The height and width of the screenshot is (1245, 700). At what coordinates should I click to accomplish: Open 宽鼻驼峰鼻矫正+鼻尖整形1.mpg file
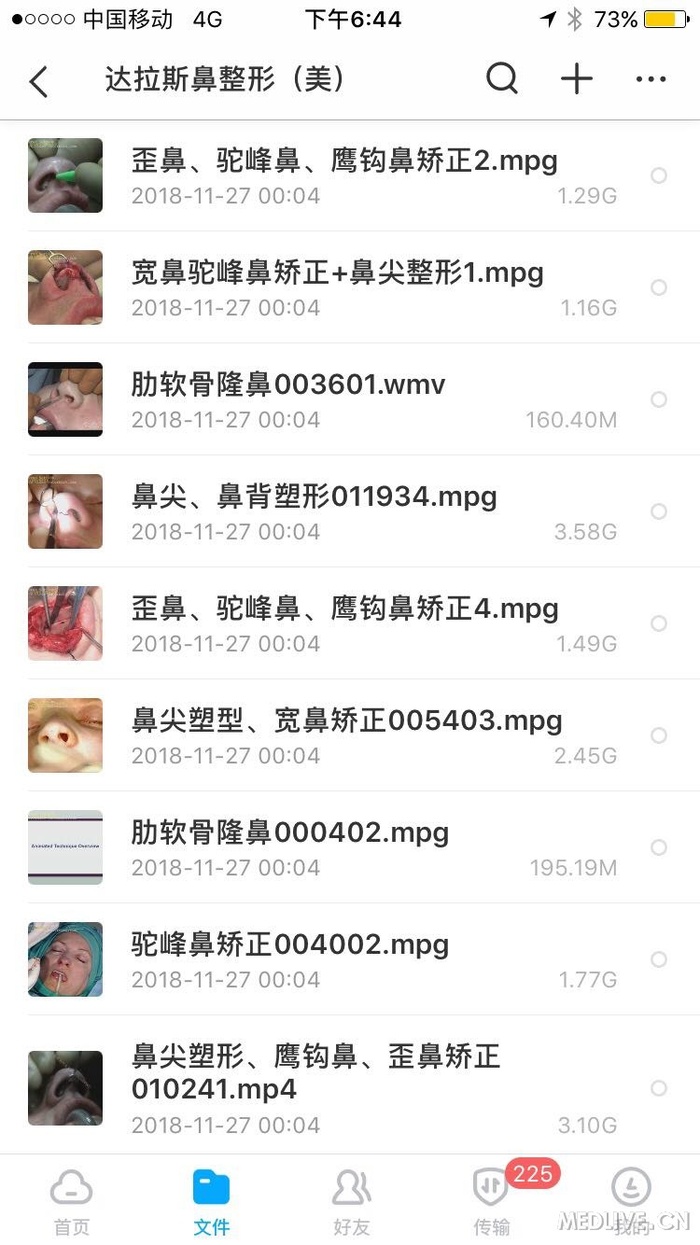(337, 287)
